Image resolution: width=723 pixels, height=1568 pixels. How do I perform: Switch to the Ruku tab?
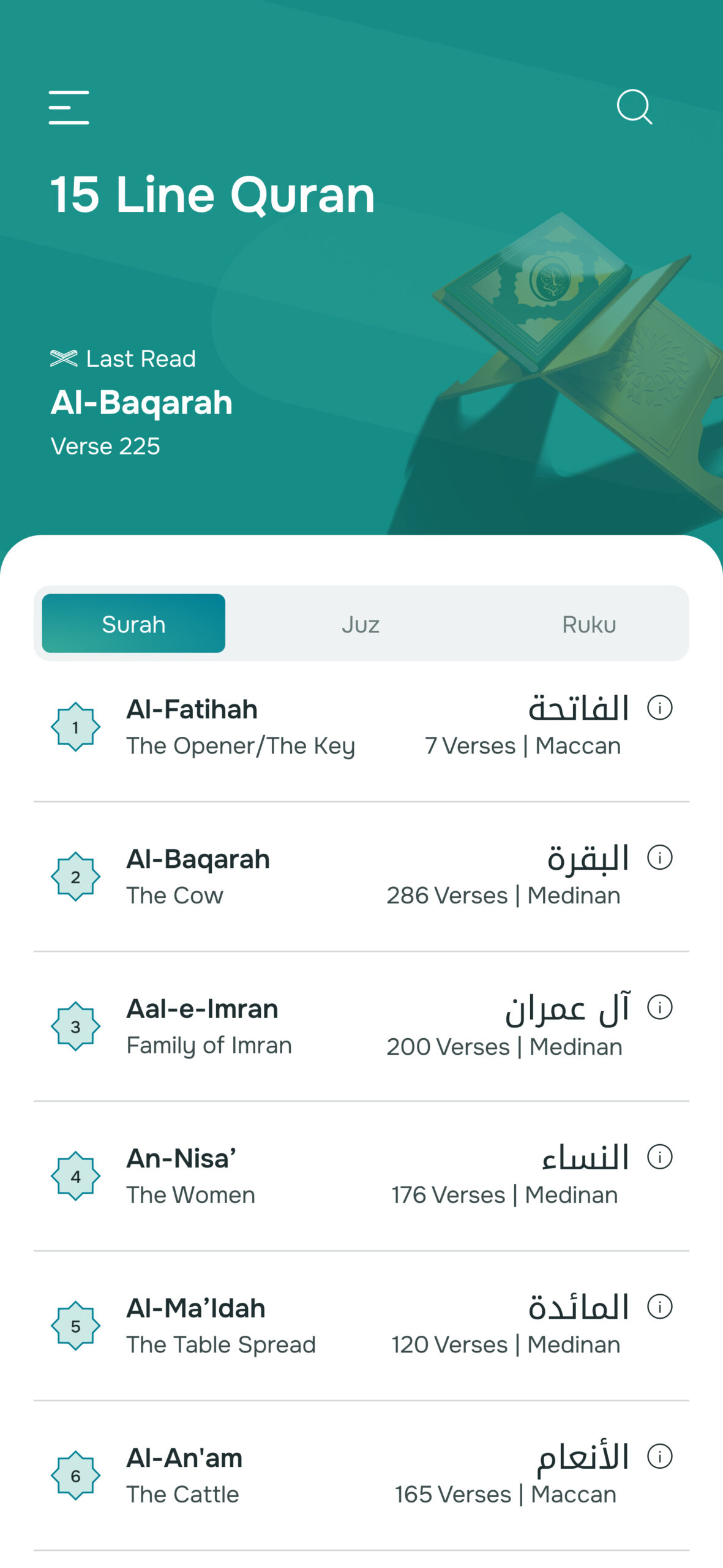(588, 624)
